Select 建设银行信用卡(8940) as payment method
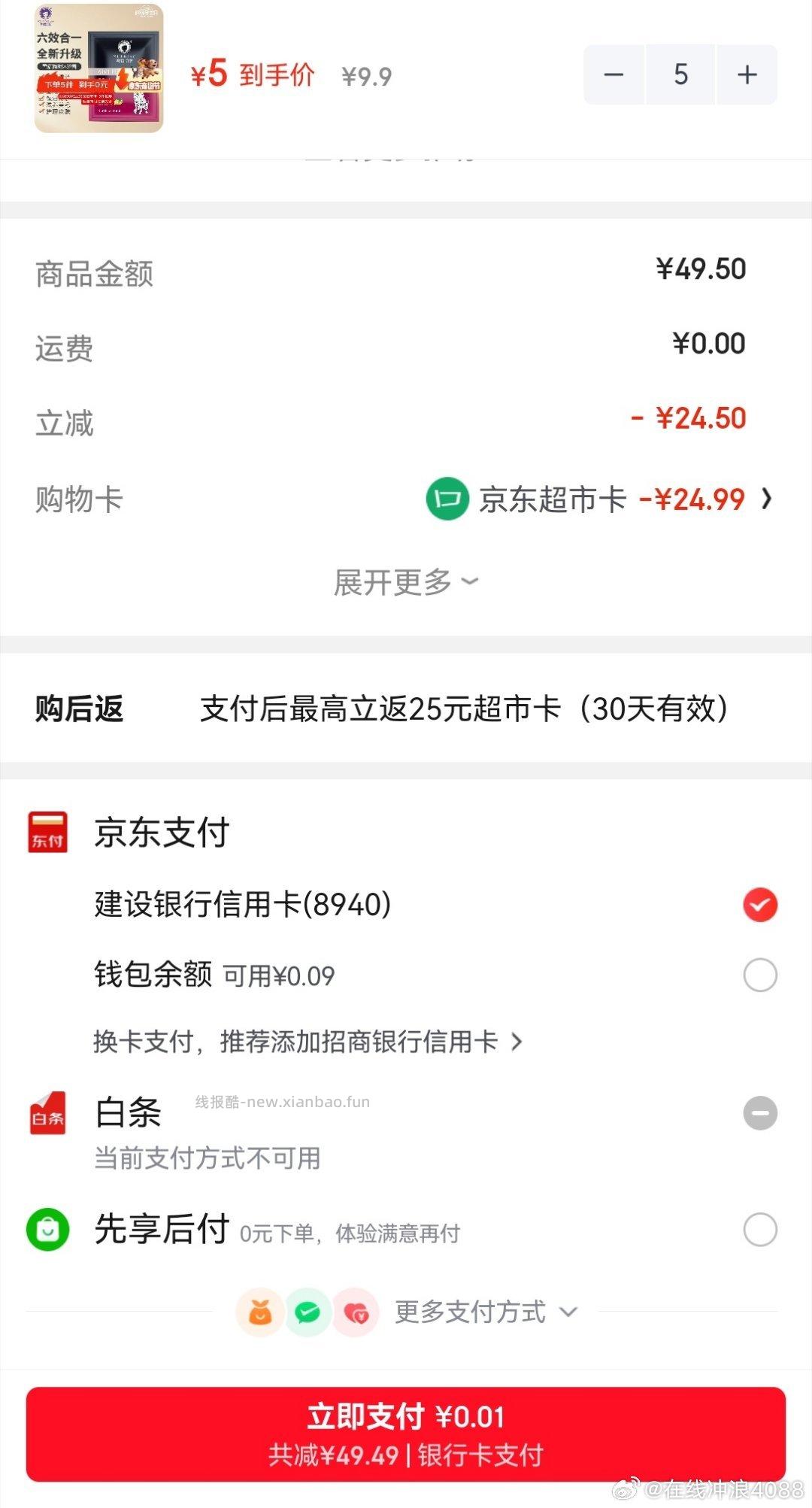Screen dimensions: 812x1508 pyautogui.click(x=759, y=905)
